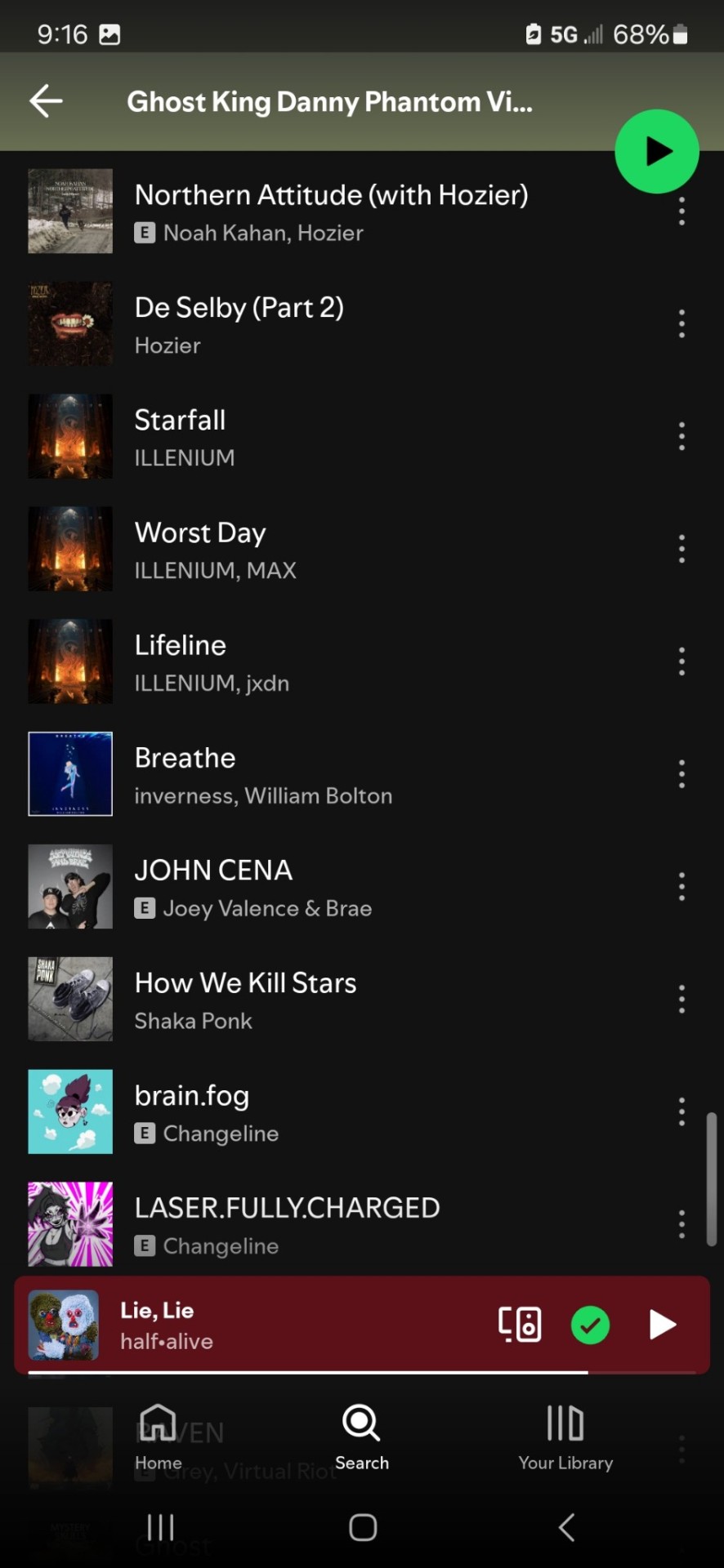Open options menu for JOHN CENA

(681, 887)
